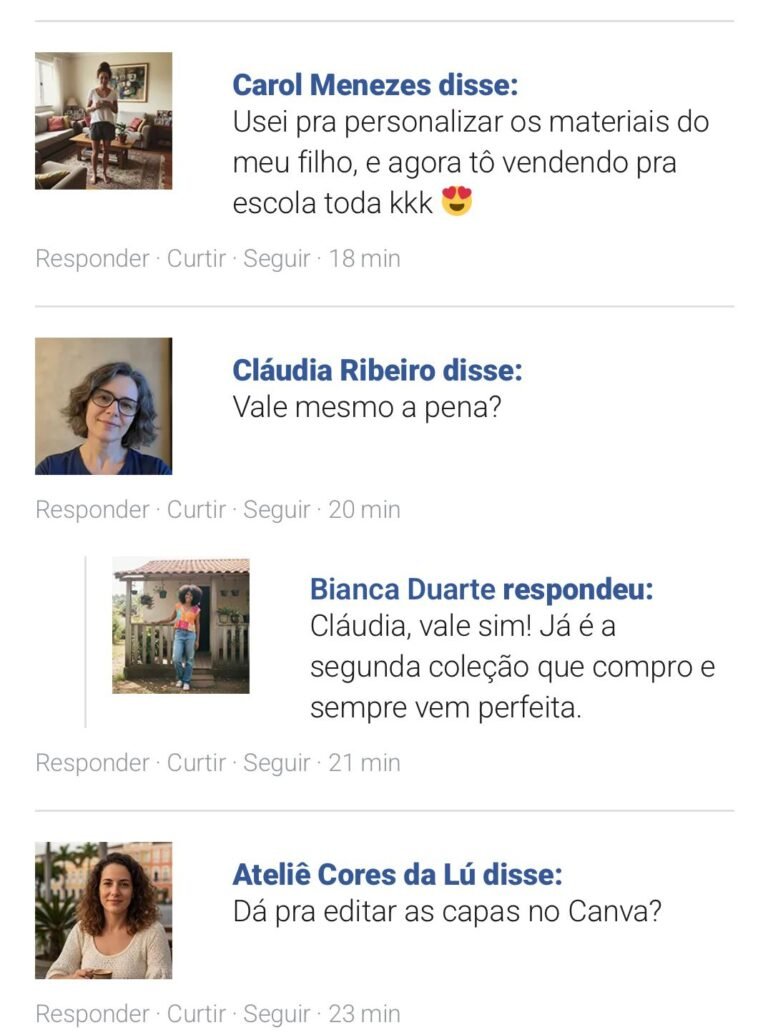Image resolution: width=768 pixels, height=1035 pixels.
Task: Reply to Ateliê Cores da Lú's comment
Action: (x=92, y=1013)
